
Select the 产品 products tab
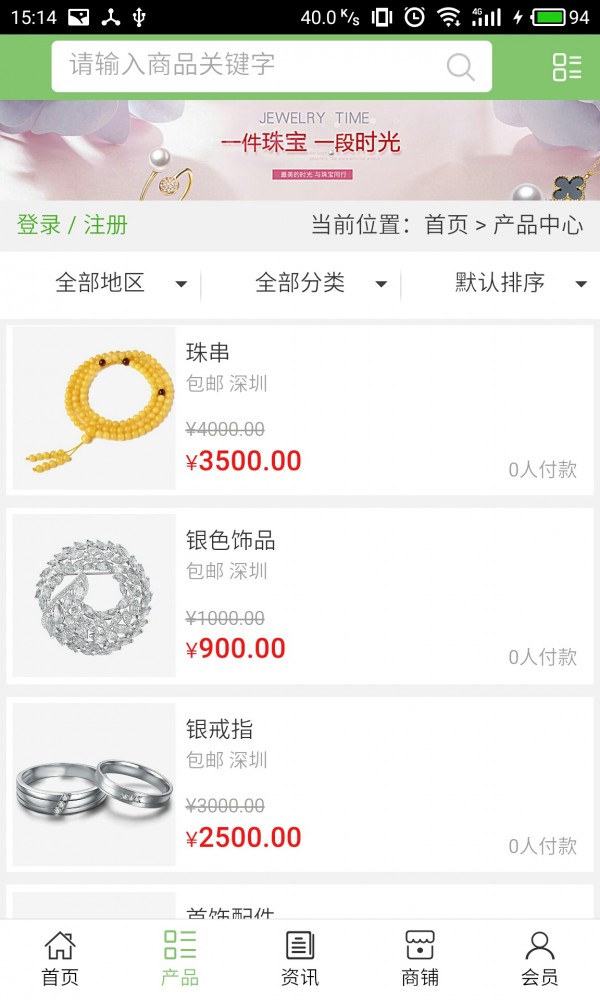pos(180,958)
